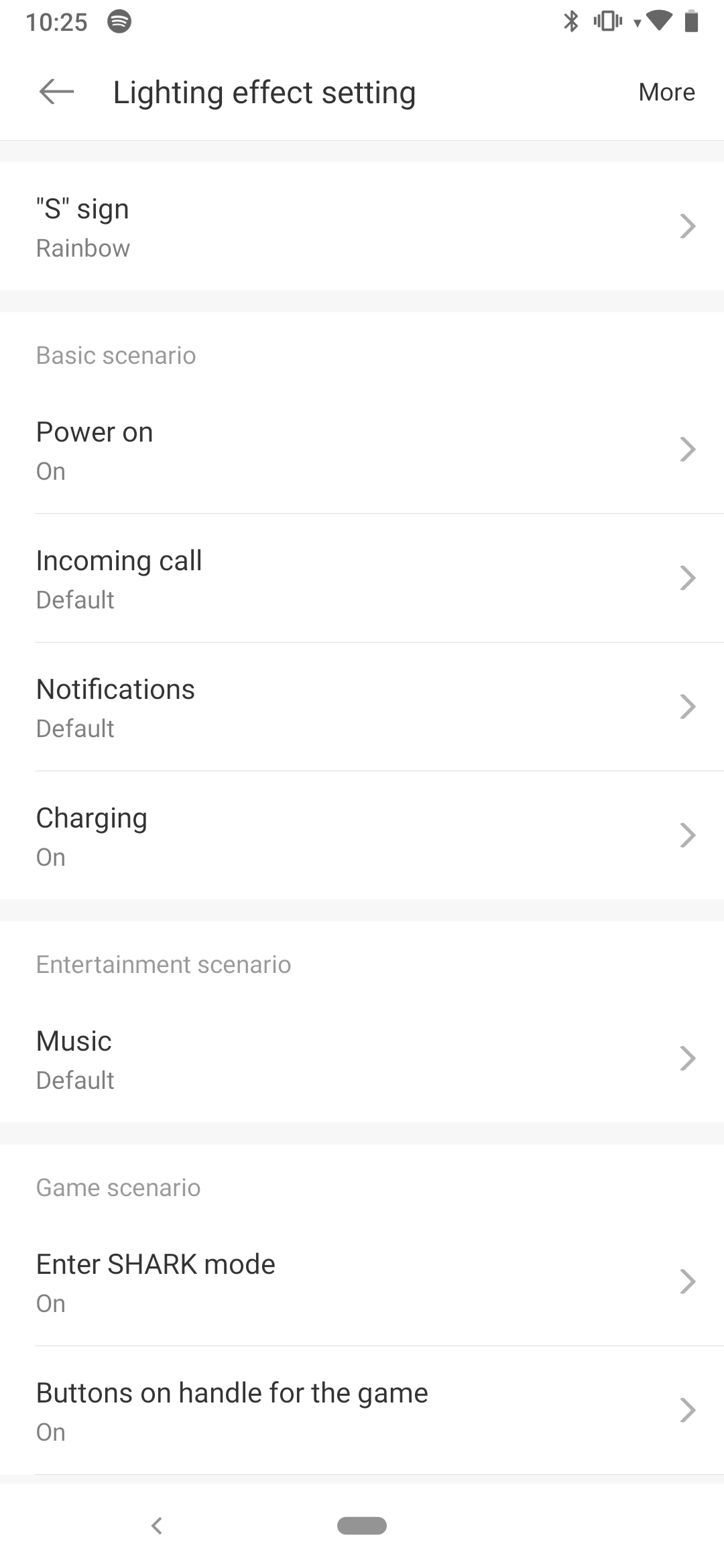724x1568 pixels.
Task: Tap the home pill in navigation bar
Action: click(x=362, y=1526)
